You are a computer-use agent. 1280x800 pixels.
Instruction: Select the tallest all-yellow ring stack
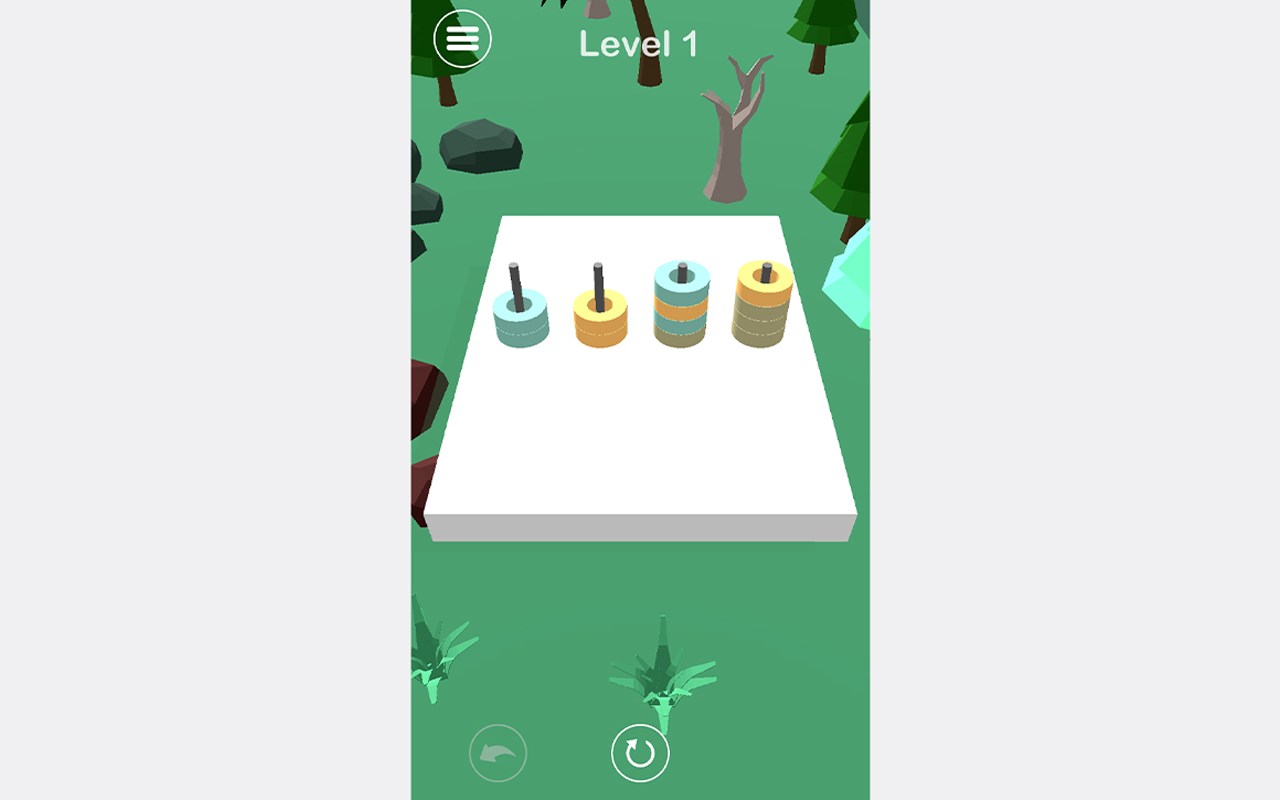tap(763, 306)
